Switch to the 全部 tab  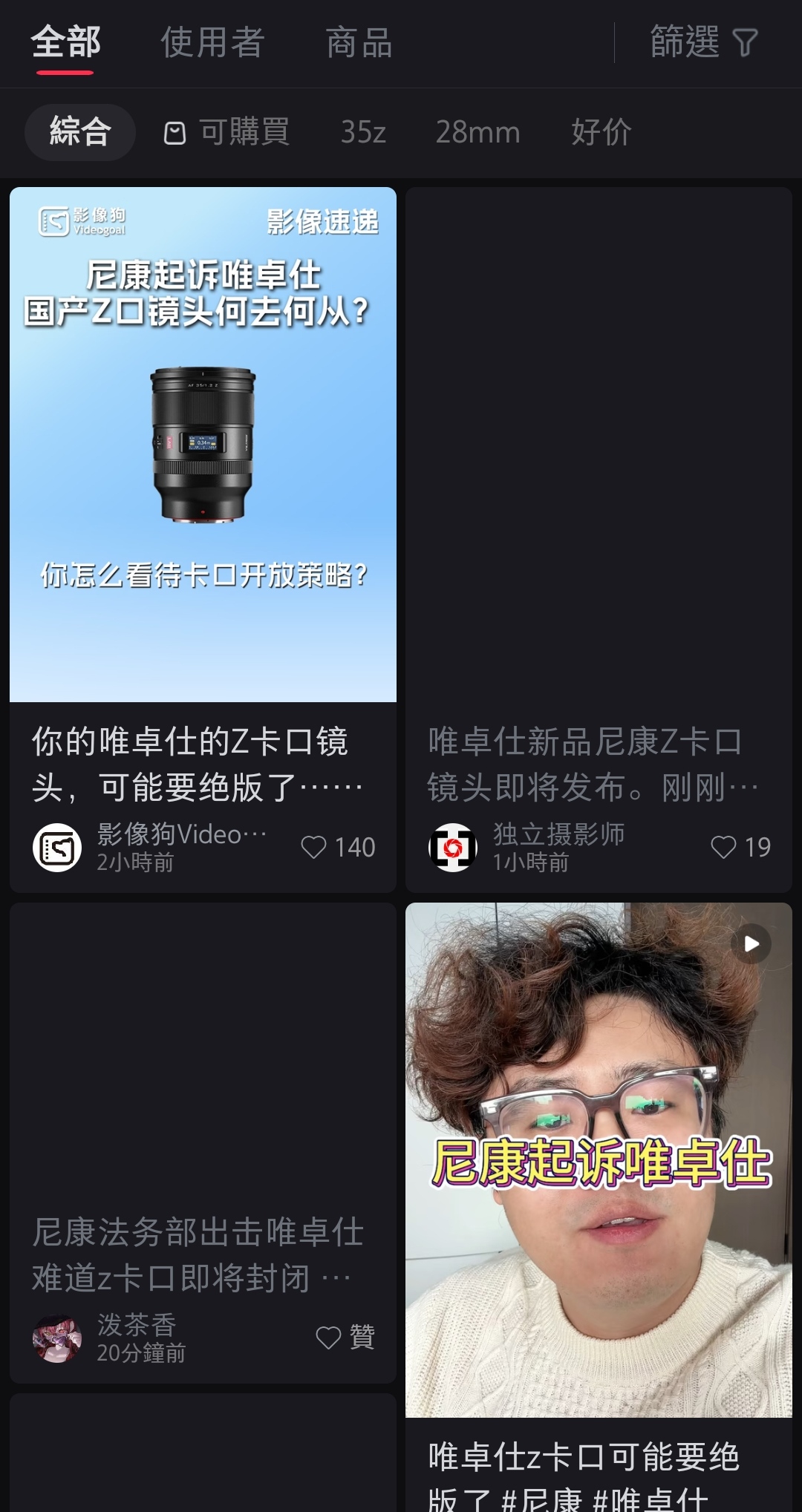[x=65, y=42]
